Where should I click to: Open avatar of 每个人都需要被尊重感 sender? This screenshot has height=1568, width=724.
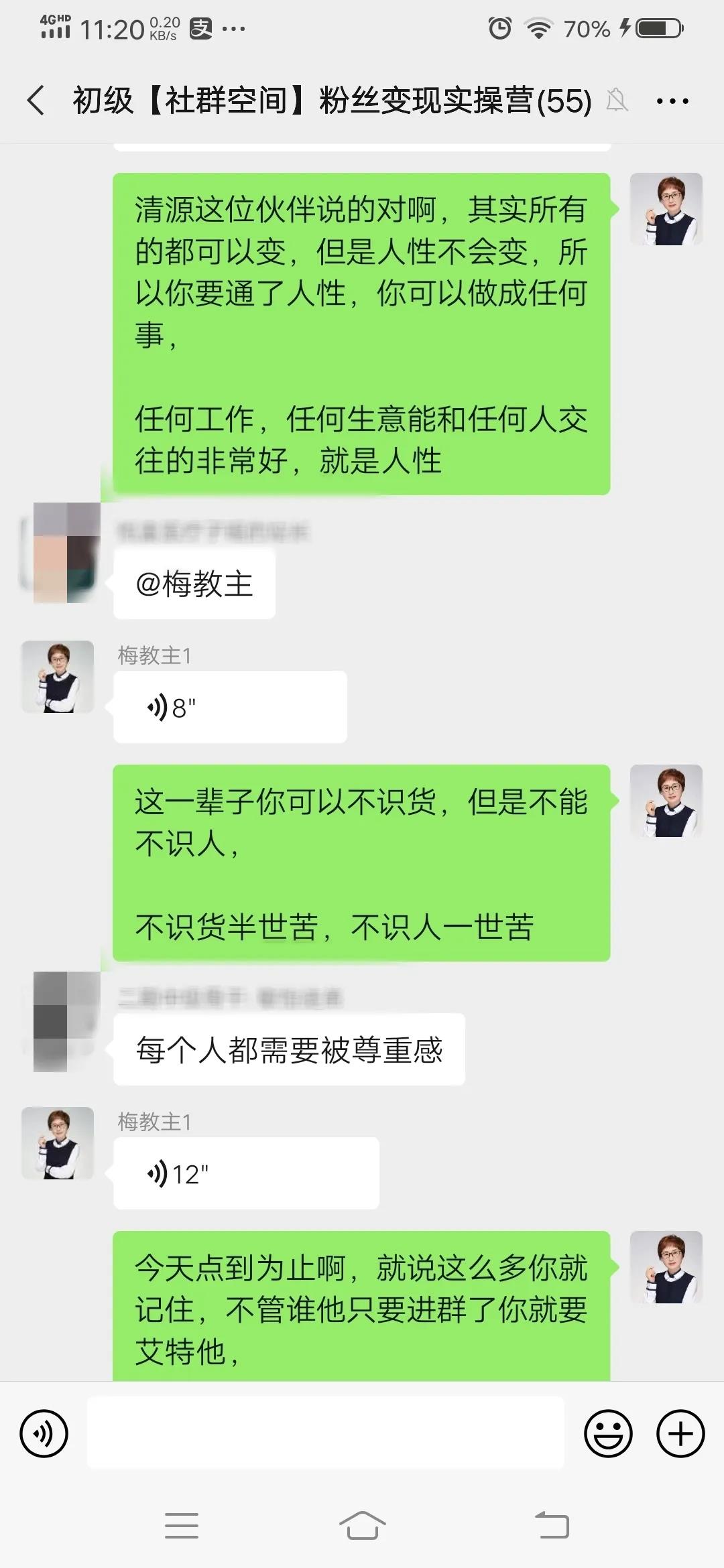[x=62, y=1021]
